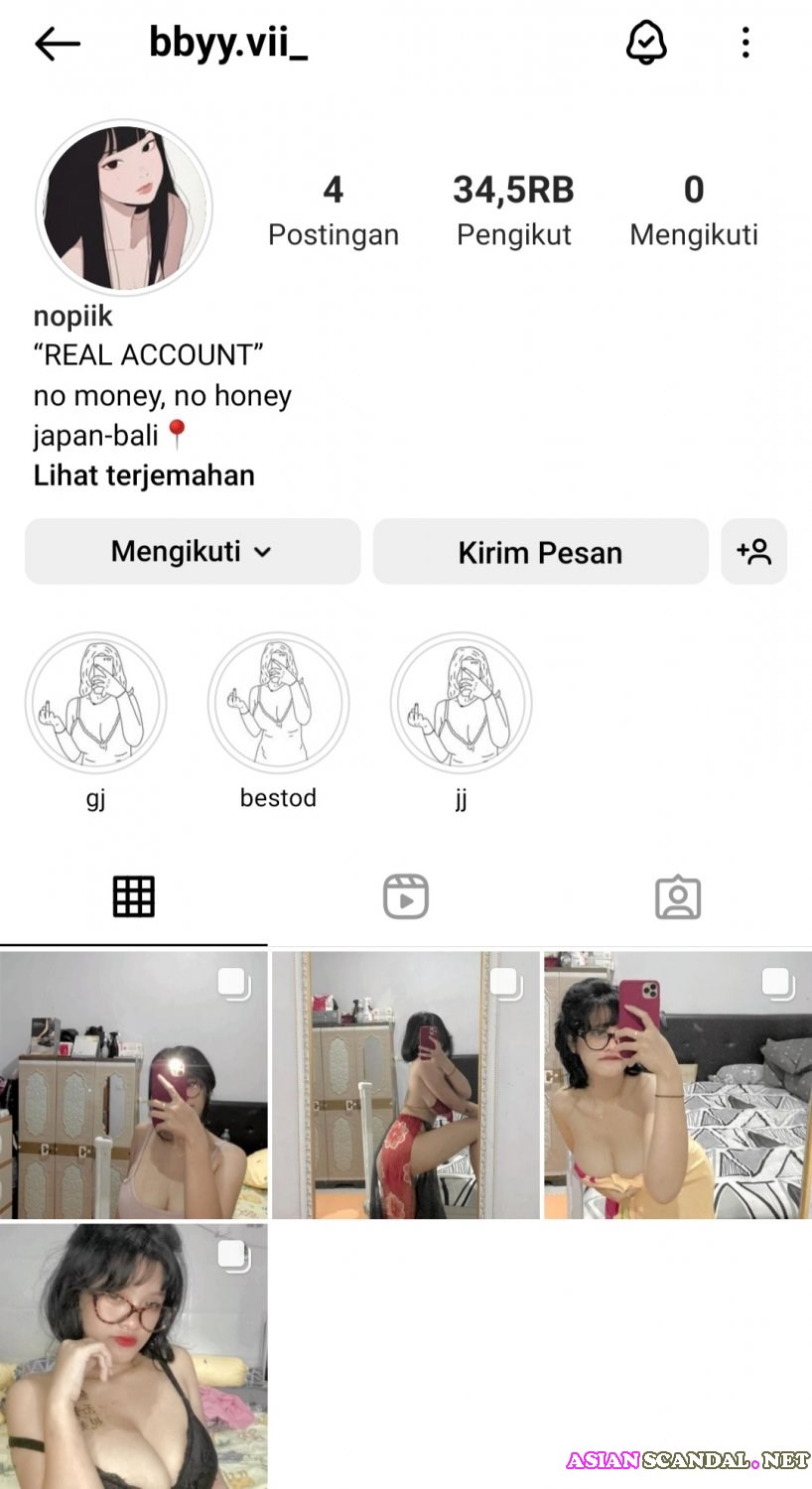Open the Postingan posts count
The width and height of the screenshot is (812, 1489).
(334, 210)
